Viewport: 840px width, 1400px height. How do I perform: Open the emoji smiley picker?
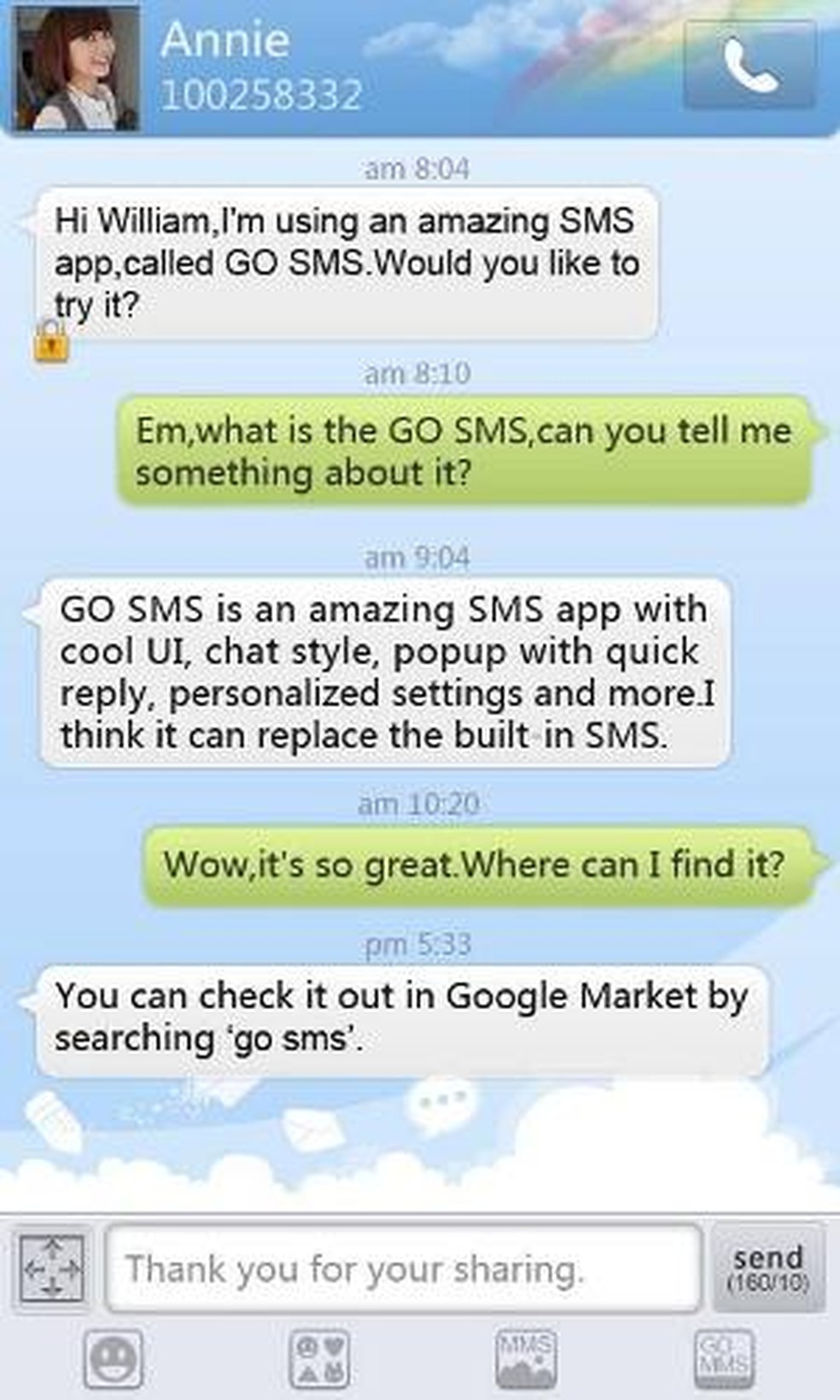114,1358
